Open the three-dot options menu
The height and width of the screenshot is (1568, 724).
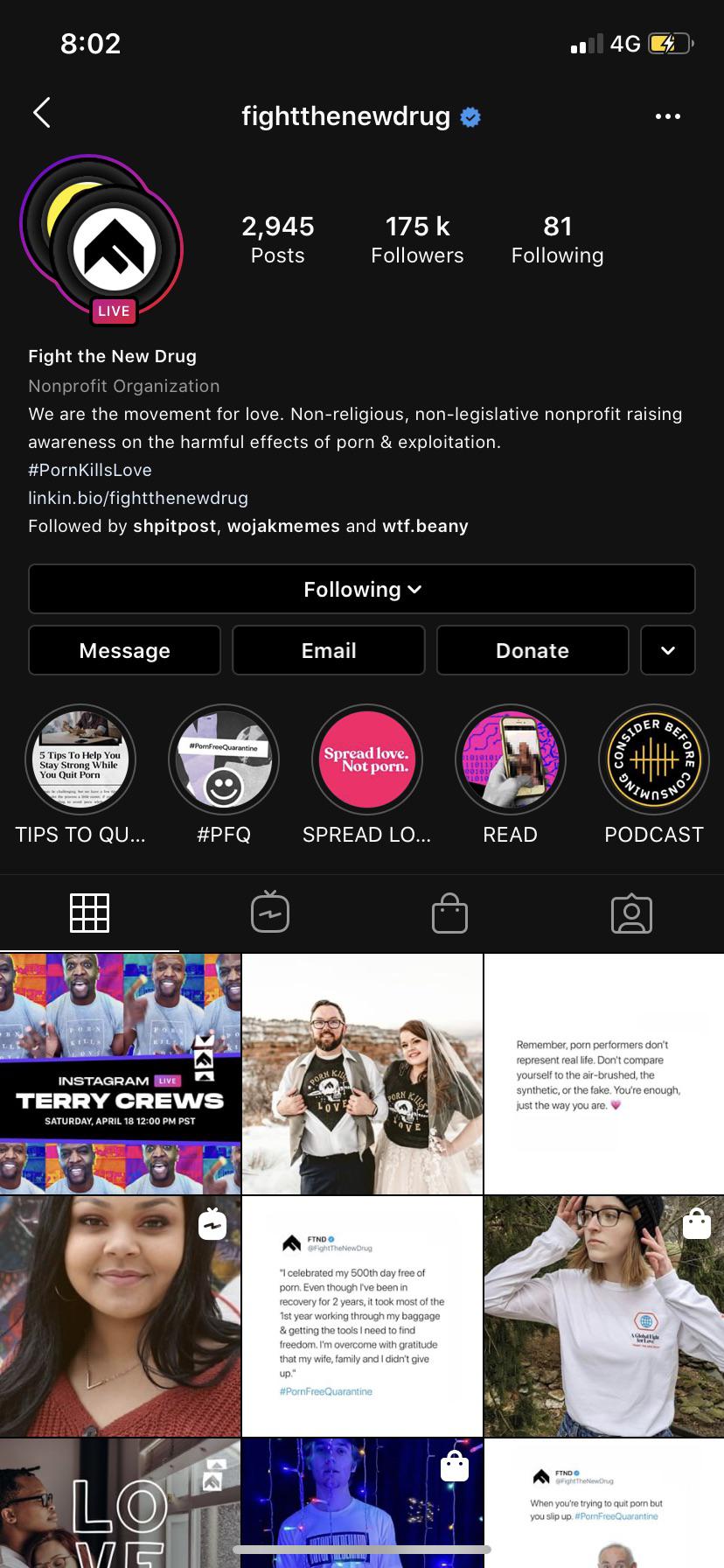[667, 116]
